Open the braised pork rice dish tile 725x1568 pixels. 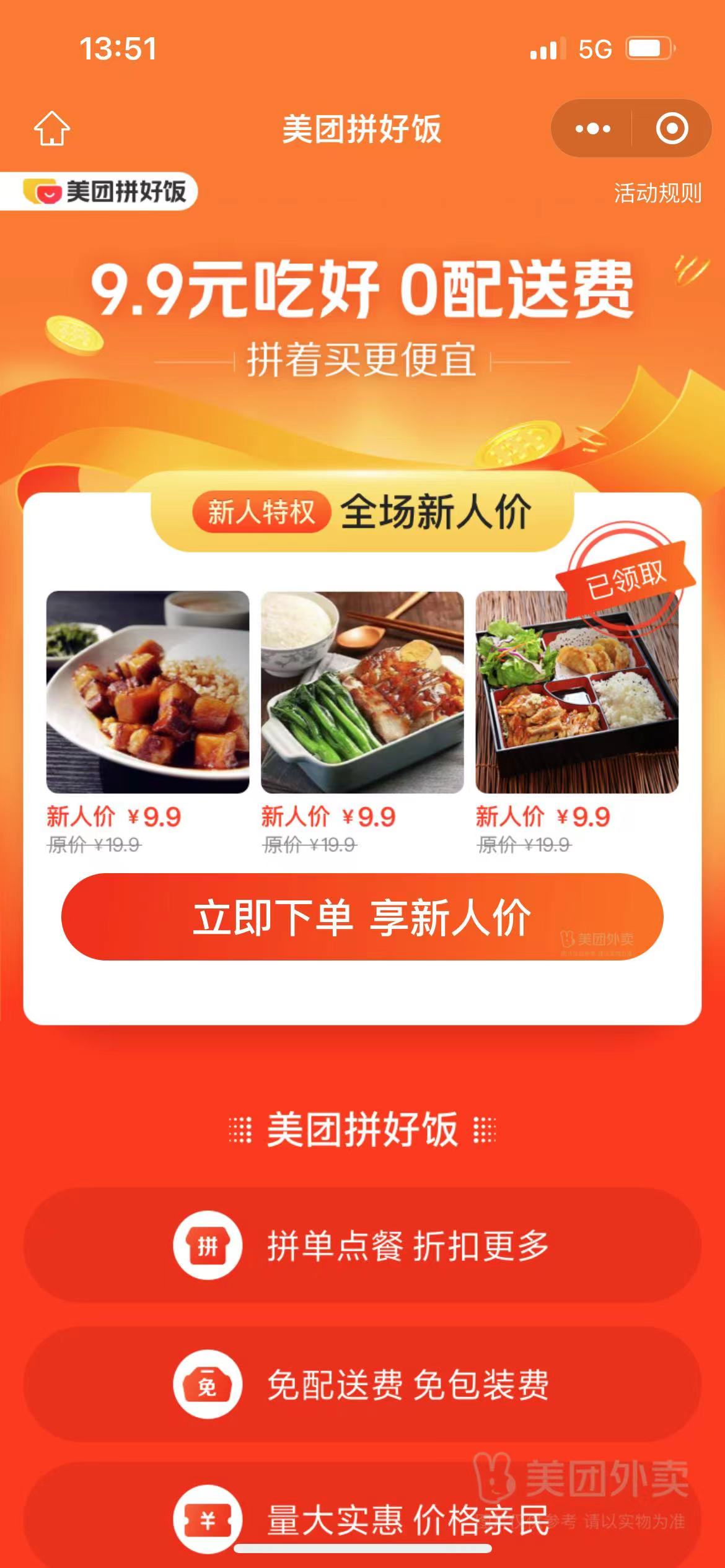tap(147, 692)
